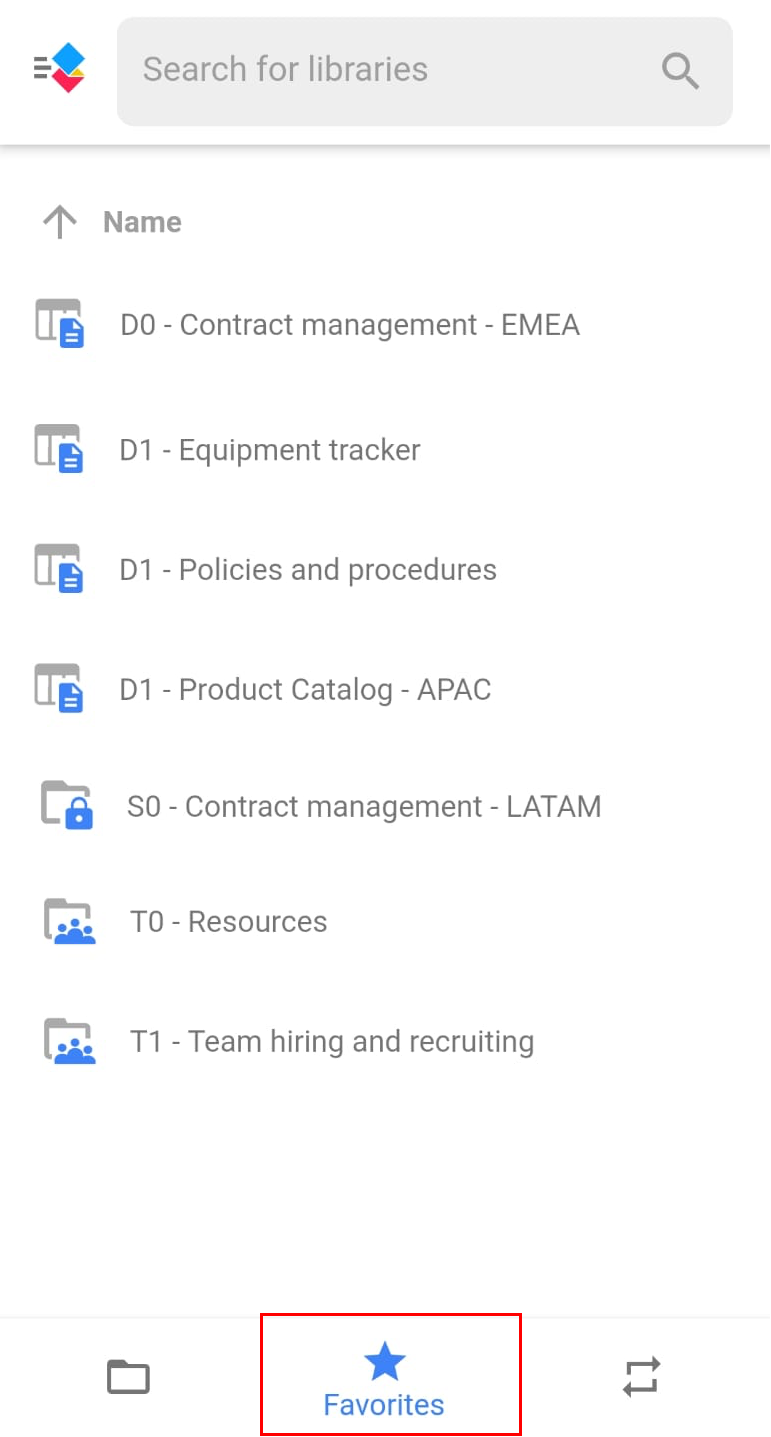Screen dimensions: 771x1437
Task: Open D1 - Policies and procedures
Action: tap(385, 570)
